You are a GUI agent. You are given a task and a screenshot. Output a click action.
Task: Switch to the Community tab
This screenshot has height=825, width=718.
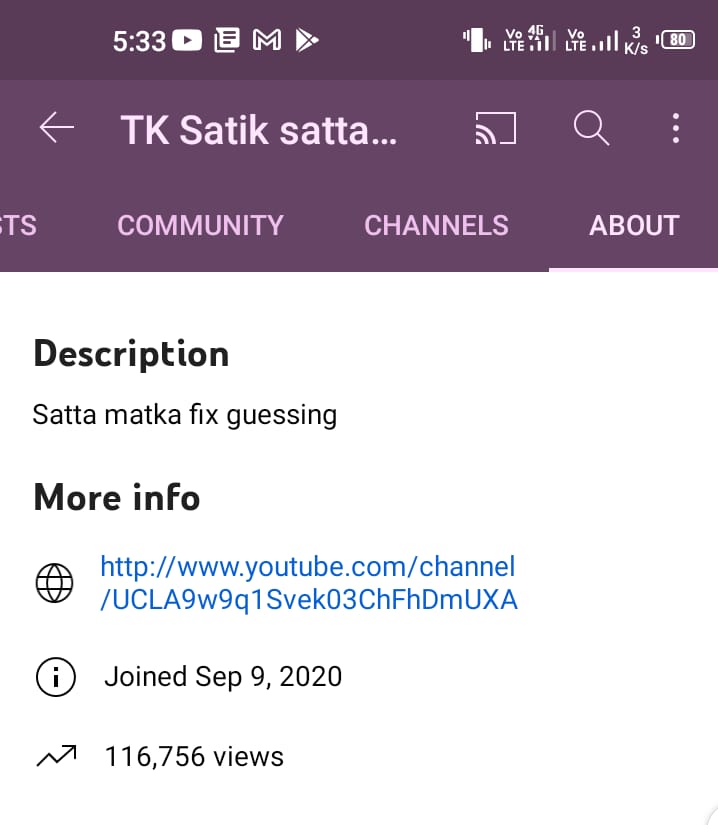coord(200,226)
